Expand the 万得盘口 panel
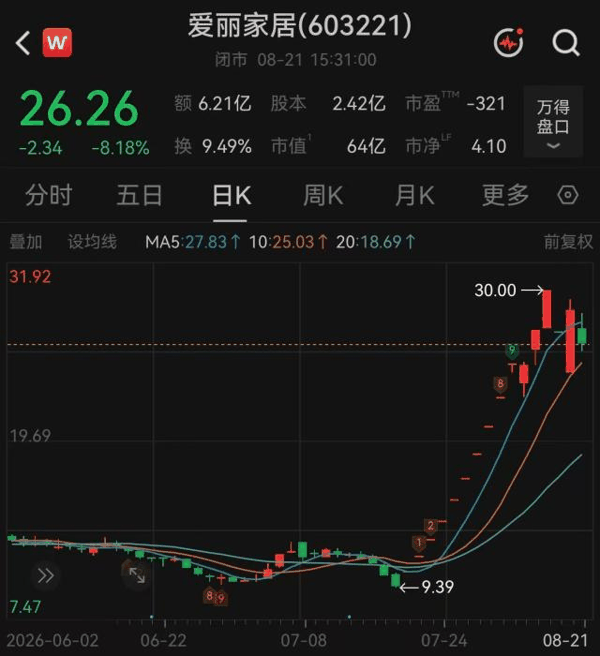 pos(553,121)
